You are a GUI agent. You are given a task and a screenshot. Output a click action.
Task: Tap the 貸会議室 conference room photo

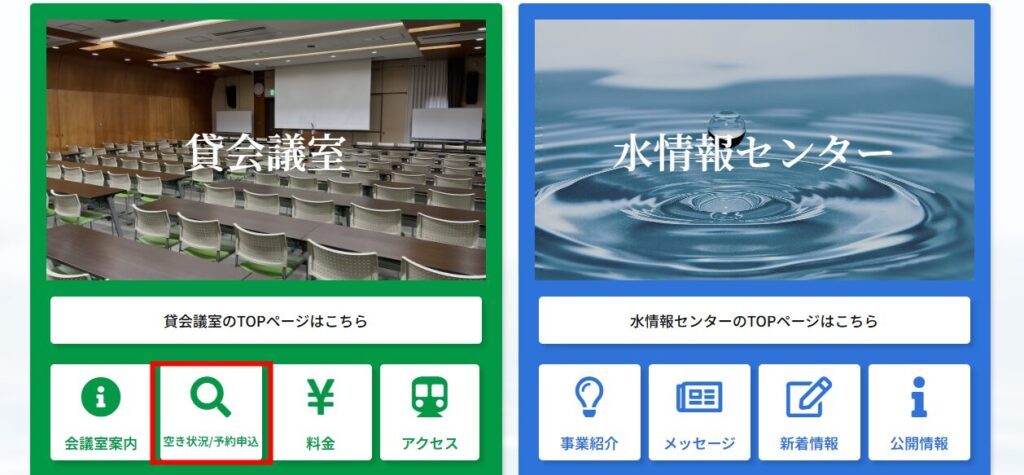pyautogui.click(x=265, y=150)
